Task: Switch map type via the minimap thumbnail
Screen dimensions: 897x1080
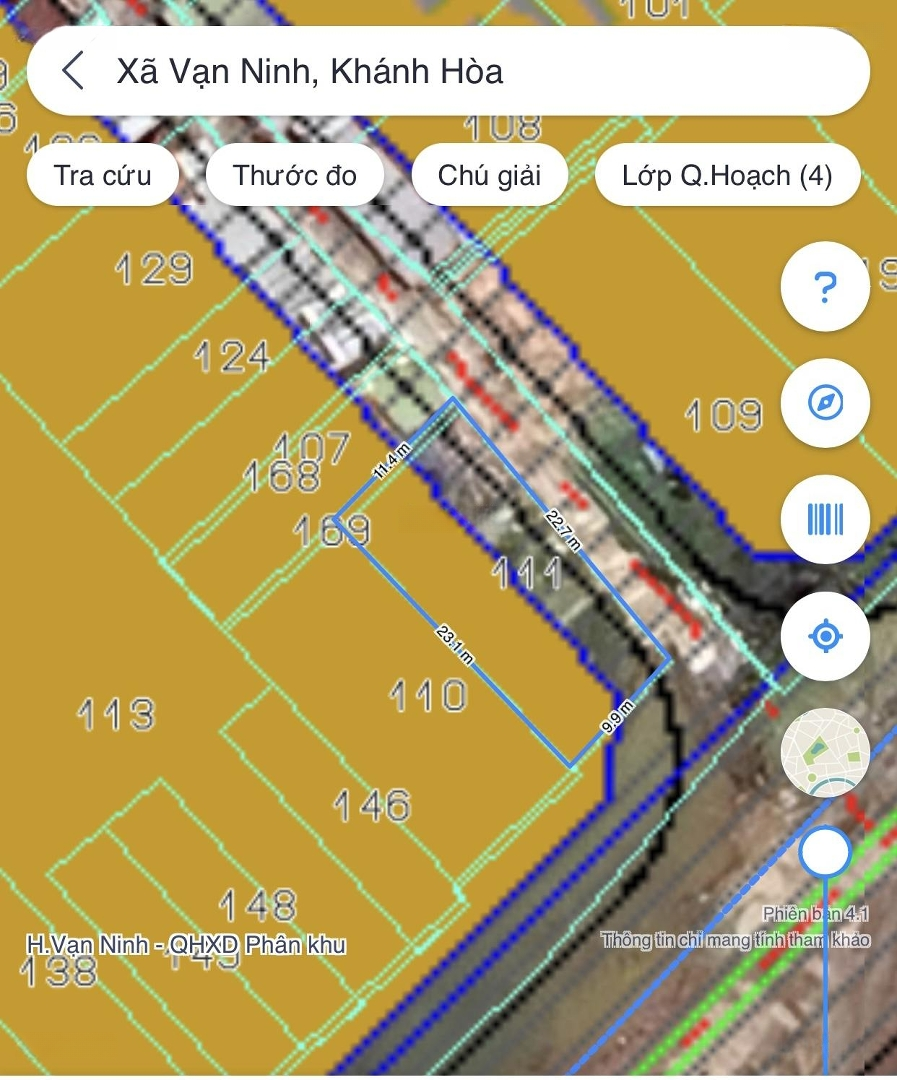Action: 825,752
